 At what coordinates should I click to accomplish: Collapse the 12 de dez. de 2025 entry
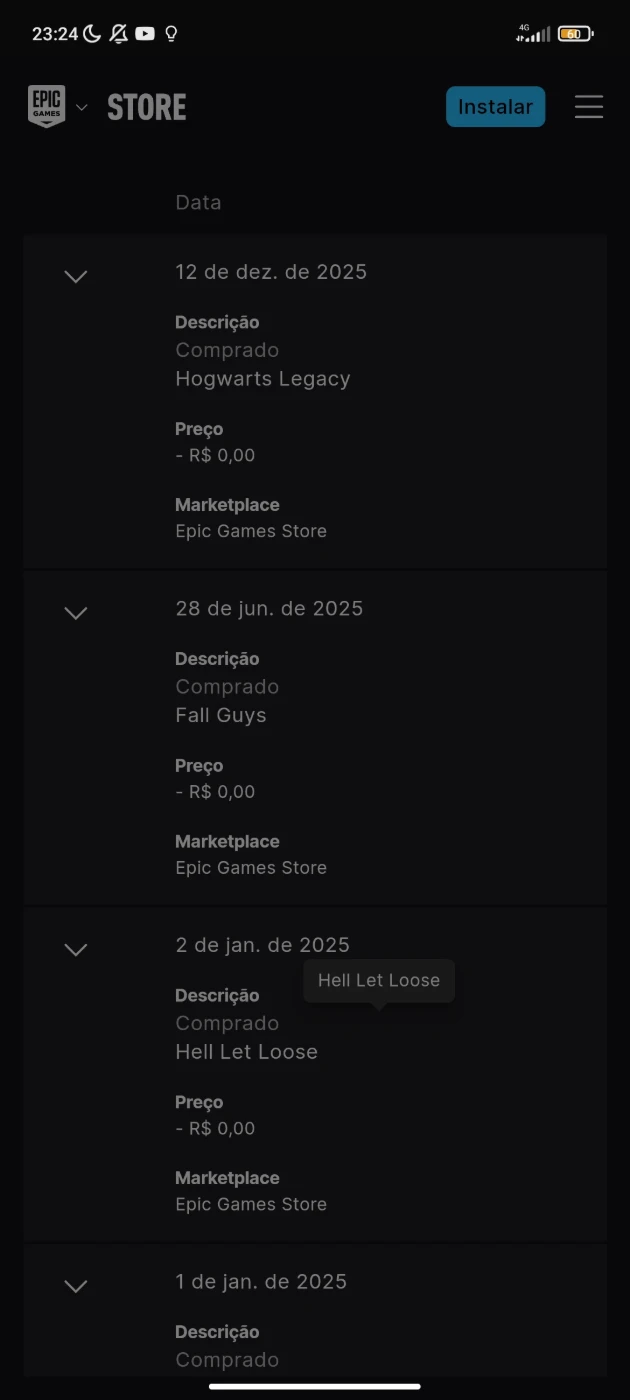point(76,276)
